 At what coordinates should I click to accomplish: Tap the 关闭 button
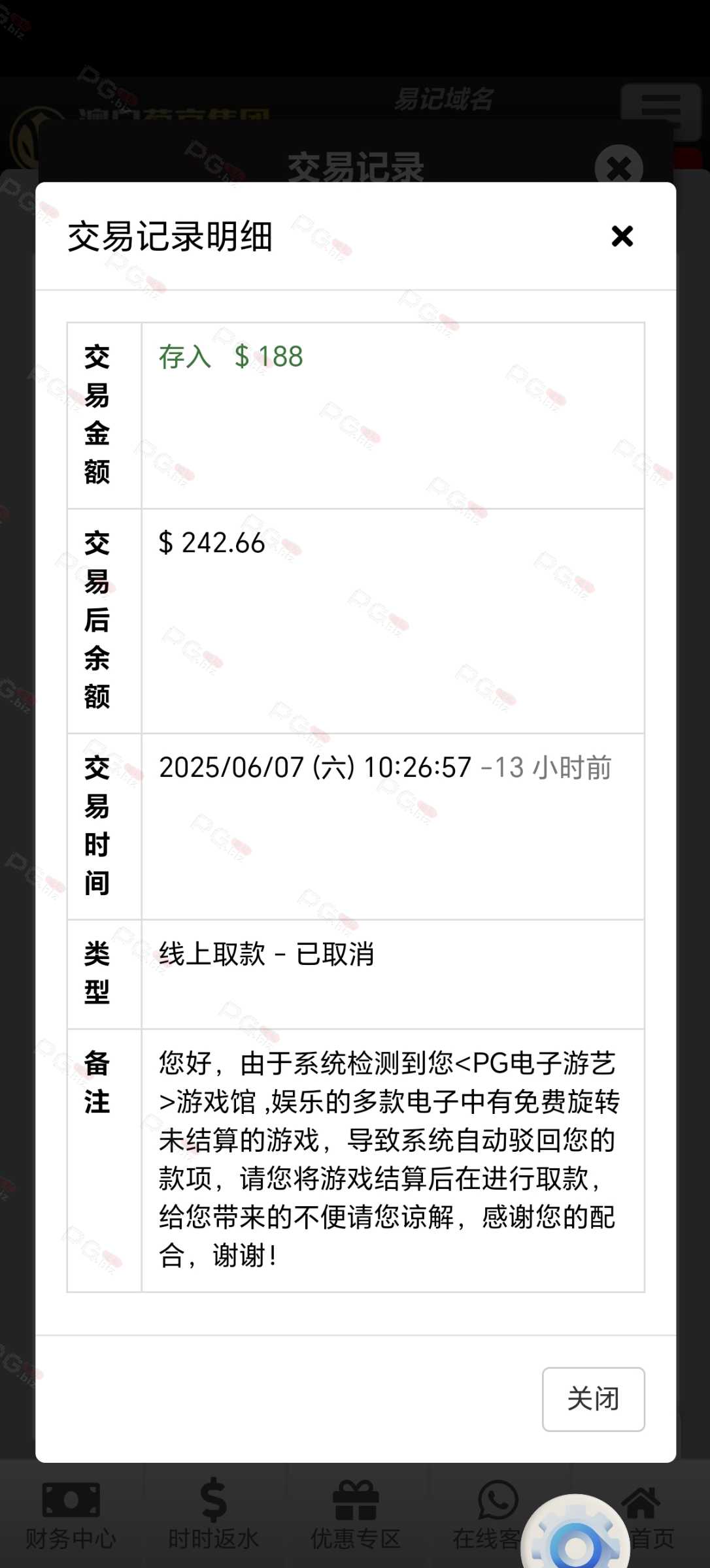pos(593,1399)
